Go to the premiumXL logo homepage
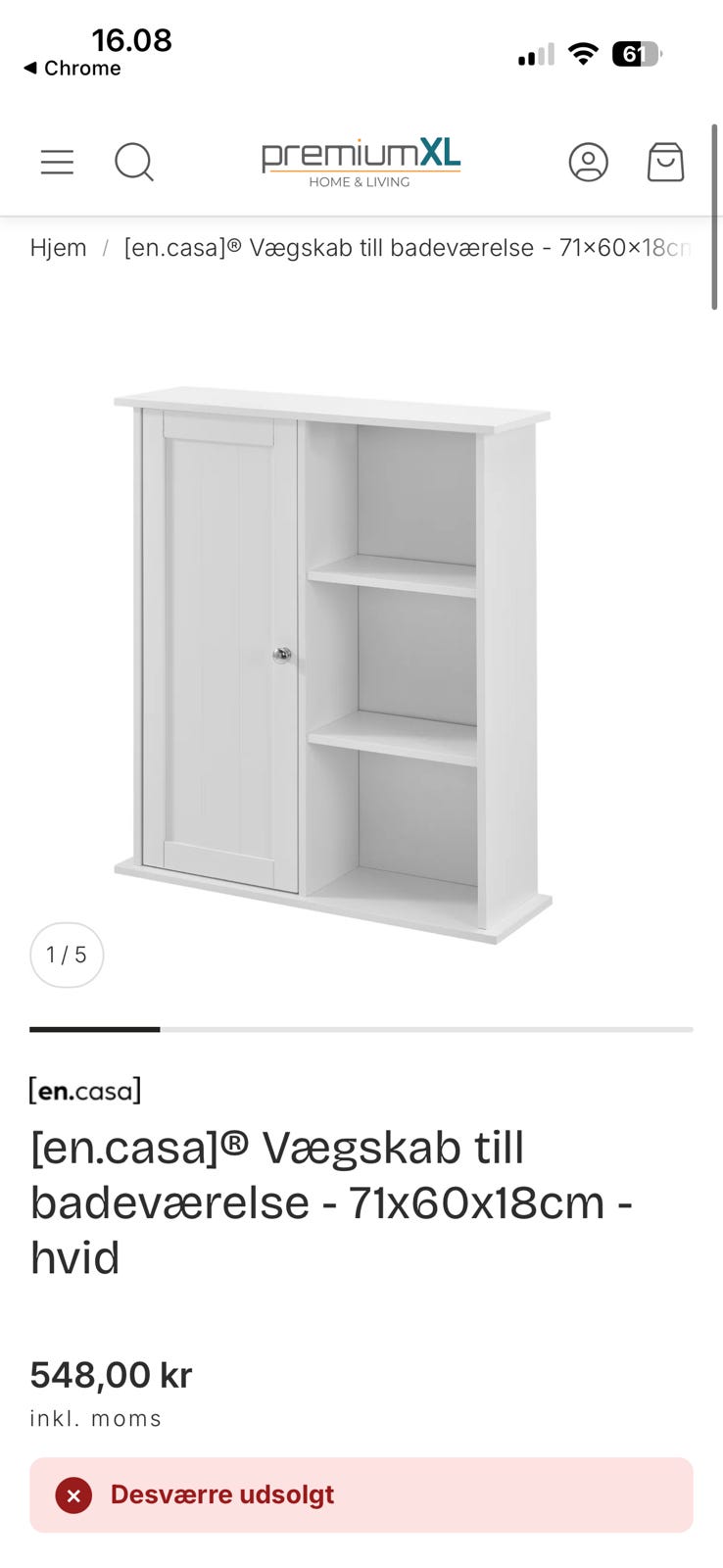This screenshot has height=1568, width=723. coord(361,163)
